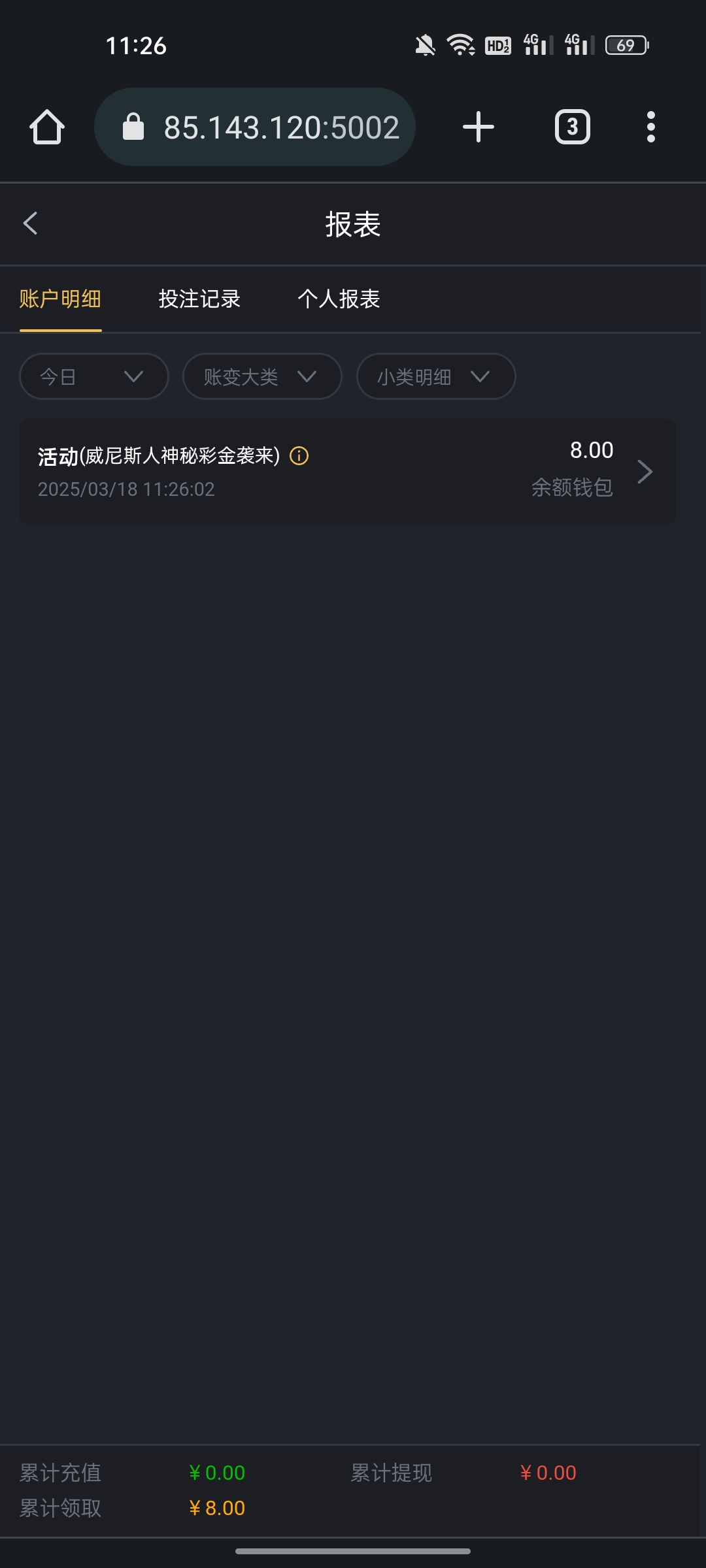Expand the 小类明细 dropdown

[x=435, y=376]
